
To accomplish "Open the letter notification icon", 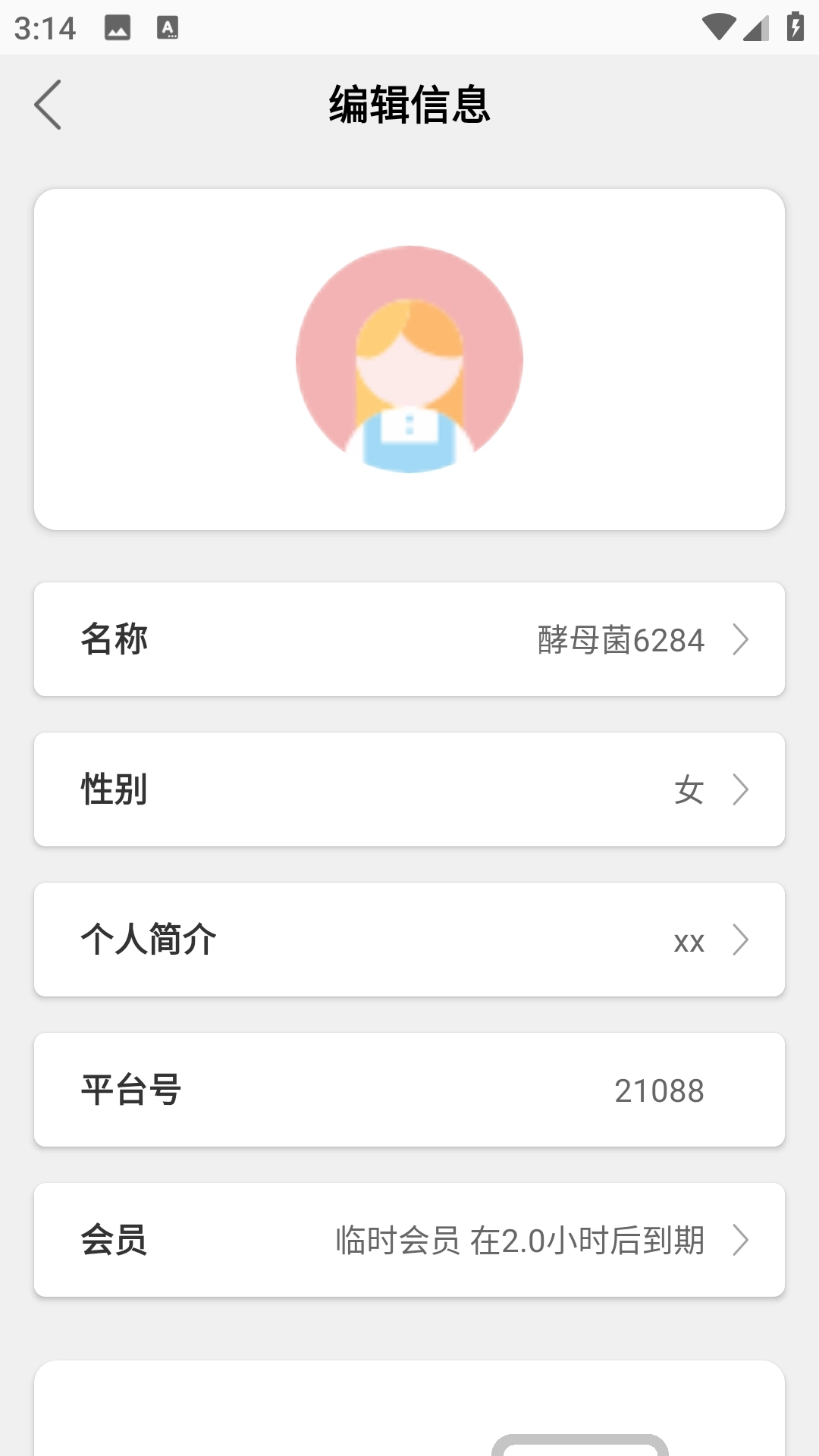I will pyautogui.click(x=166, y=29).
